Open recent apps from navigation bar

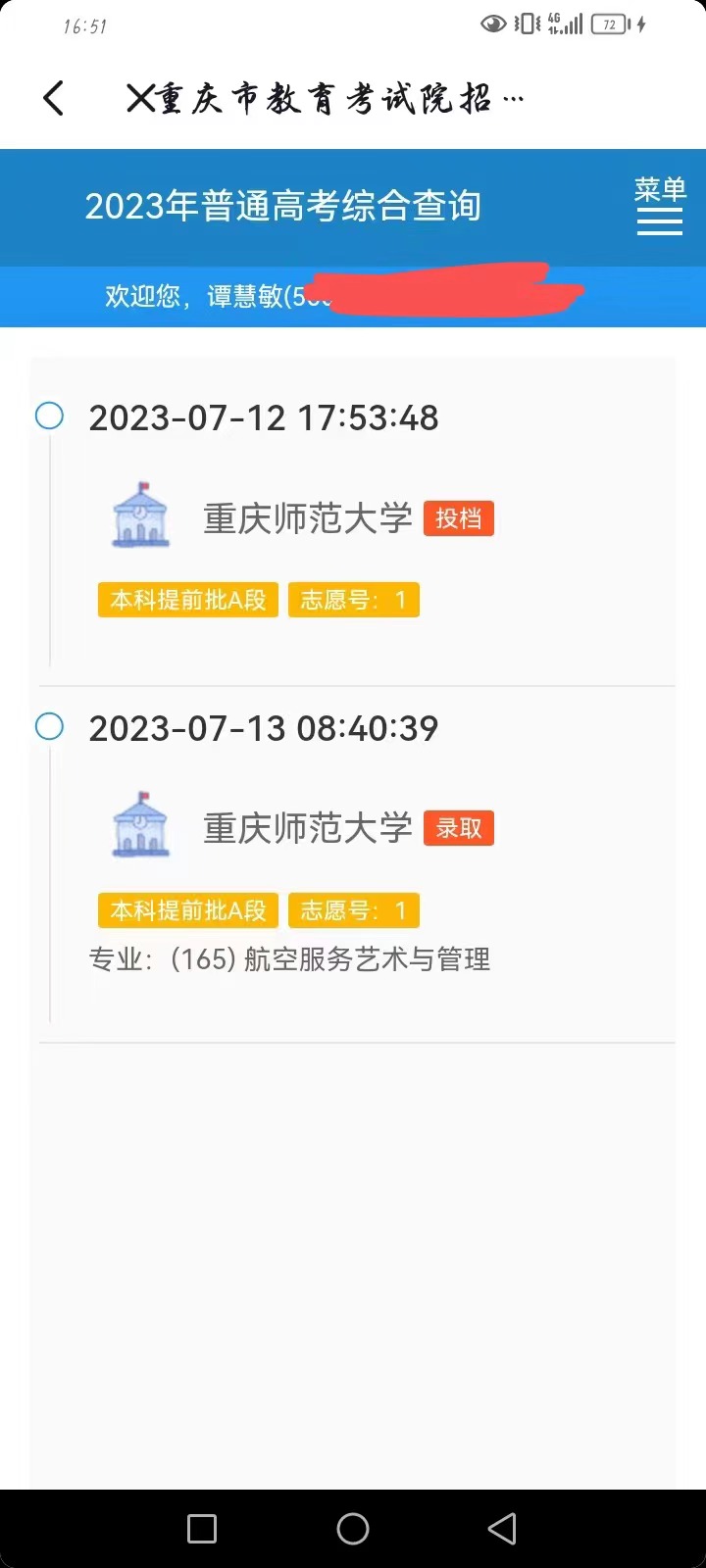tap(202, 1529)
